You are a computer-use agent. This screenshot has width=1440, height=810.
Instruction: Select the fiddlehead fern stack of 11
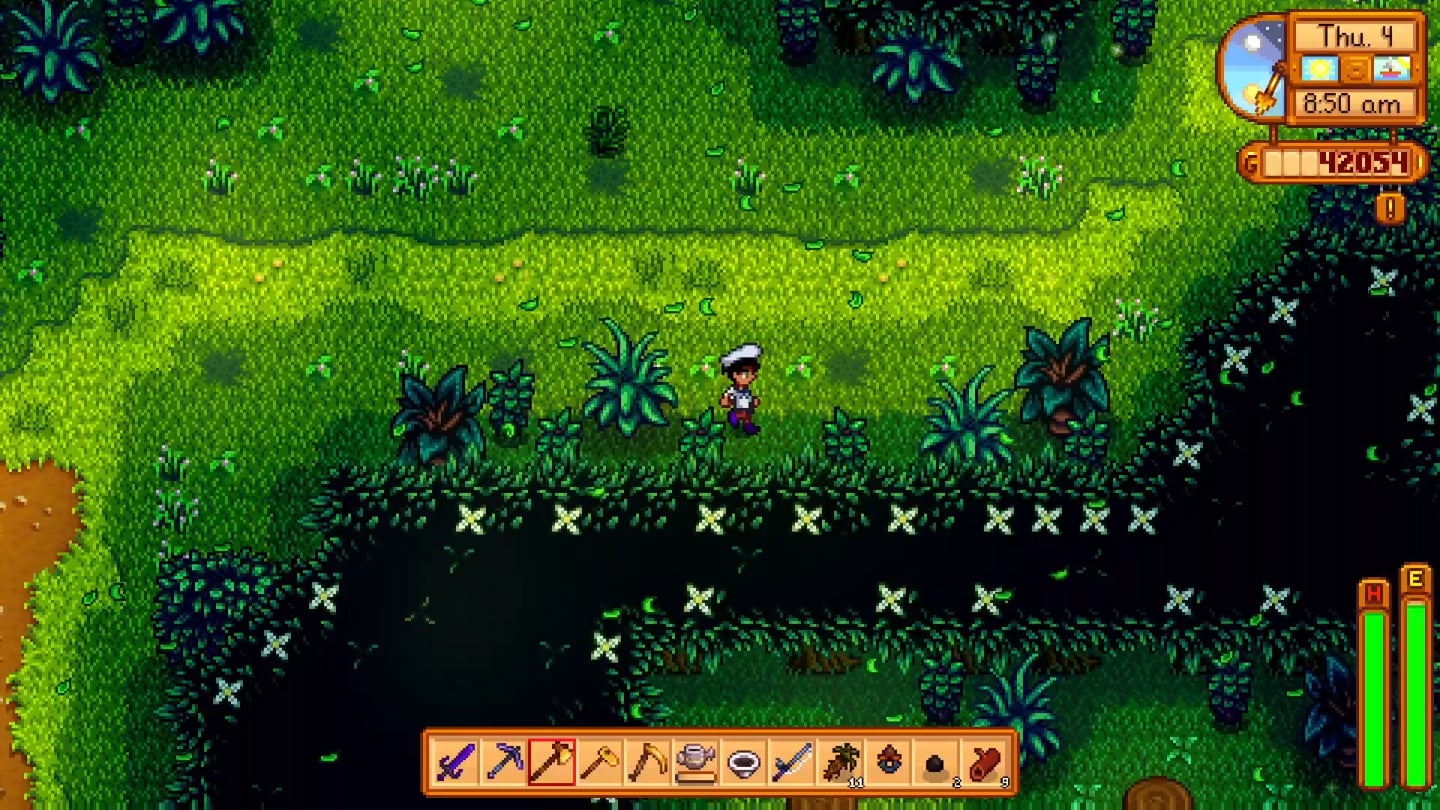click(839, 763)
